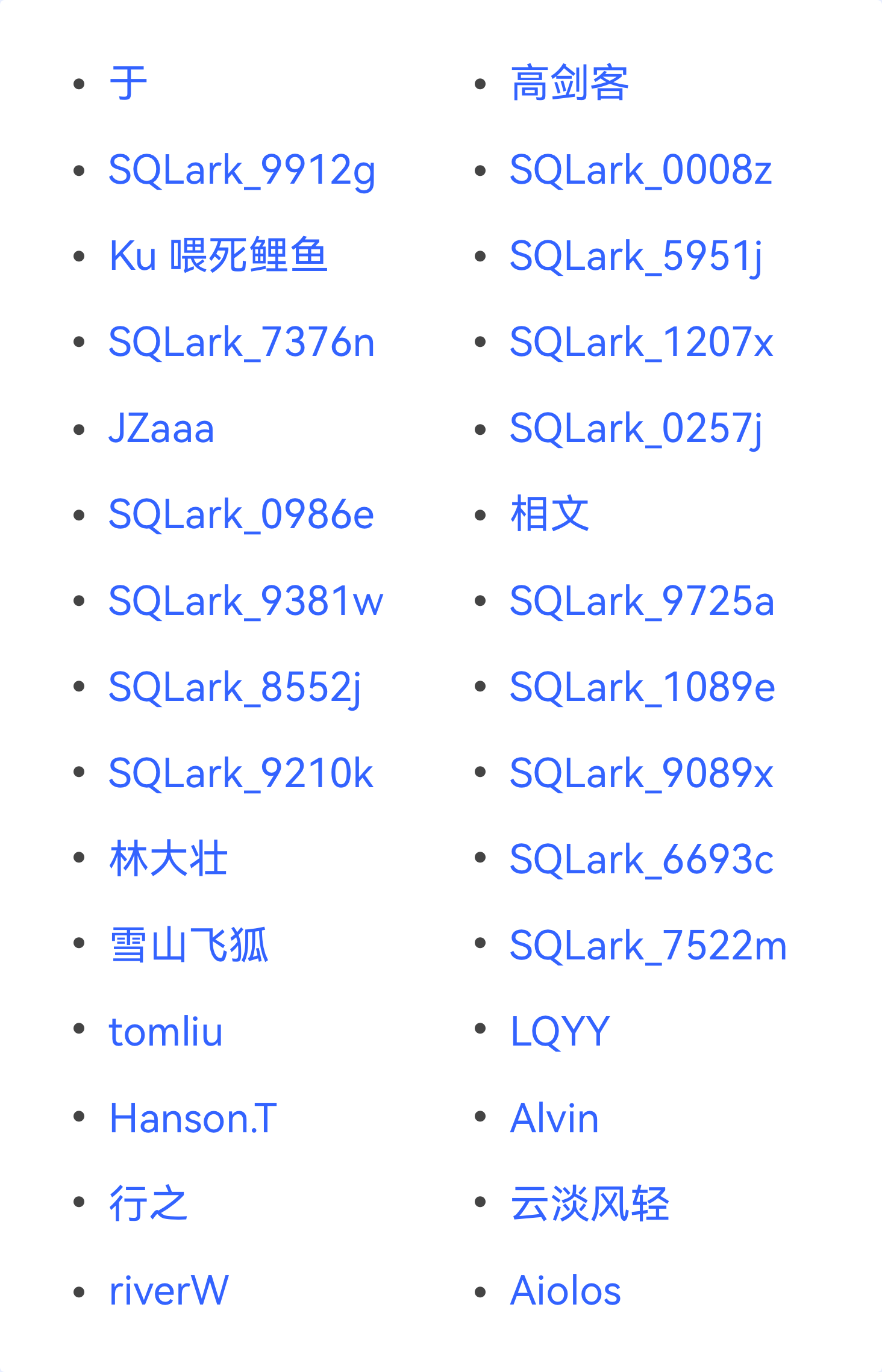Screen dimensions: 882x1372
Task: Tap the 云淡风轻 link
Action: [x=589, y=1203]
